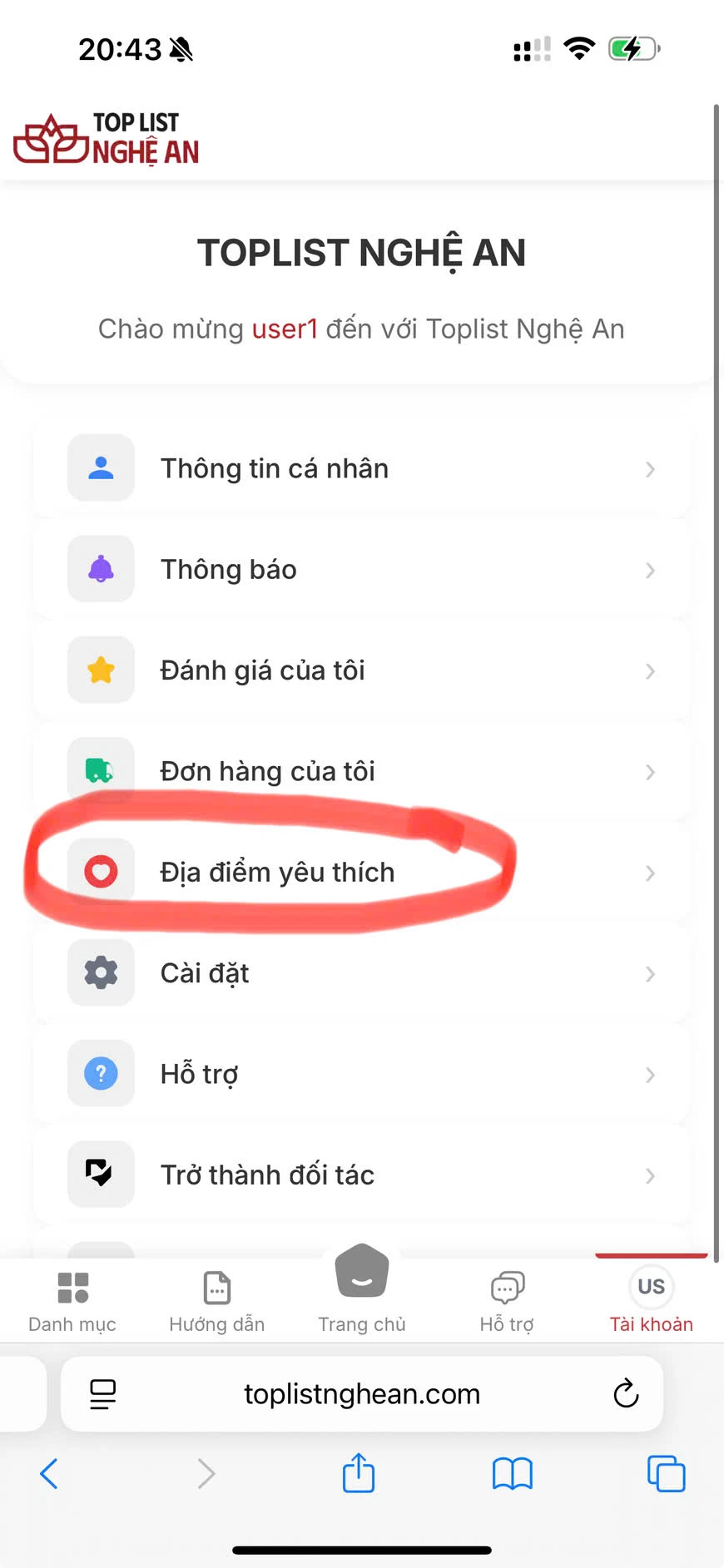
Task: Open the Hỗ trợ bottom tab
Action: pyautogui.click(x=507, y=1302)
